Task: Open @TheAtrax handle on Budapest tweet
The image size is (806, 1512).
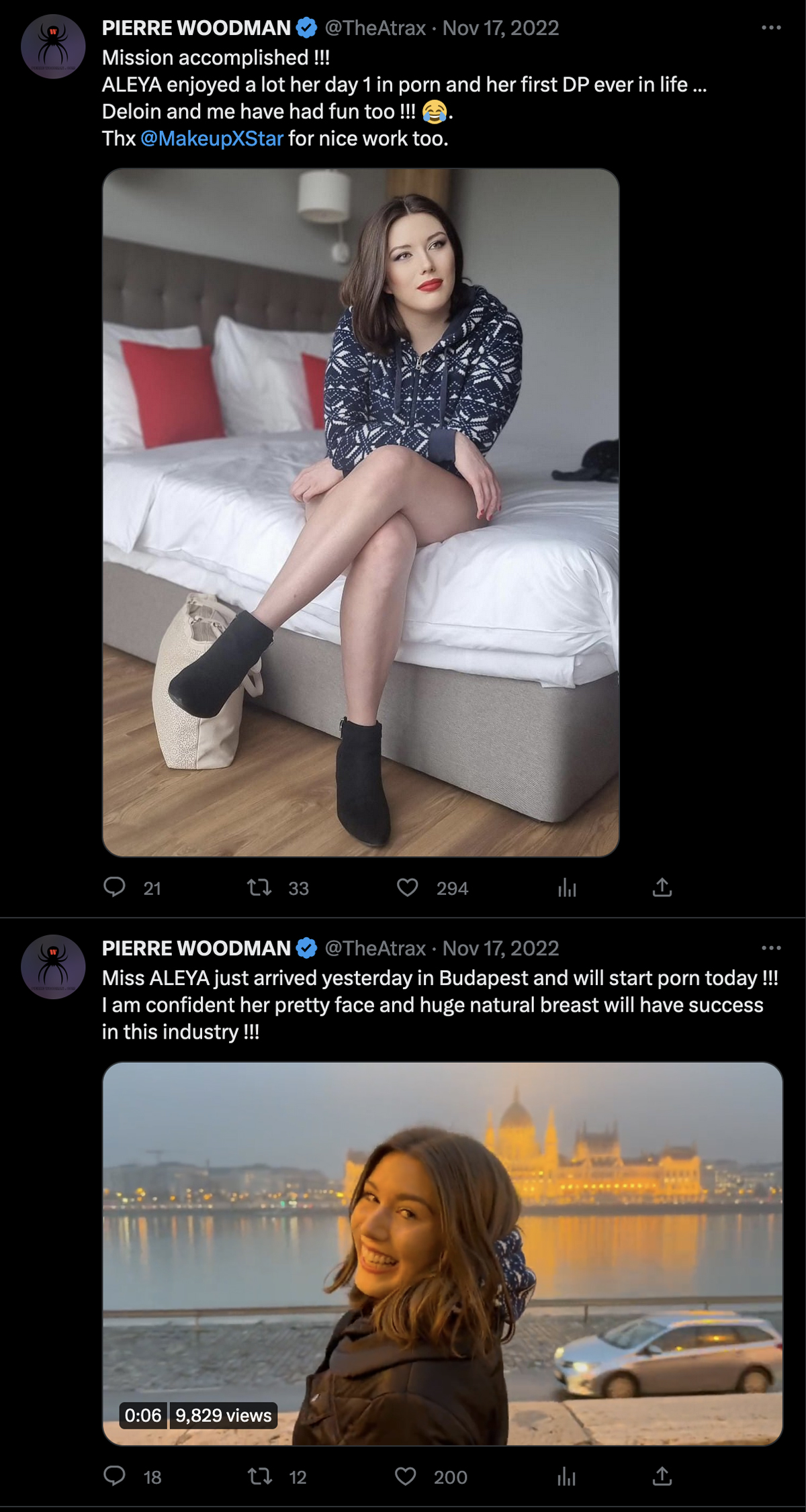Action: tap(375, 948)
